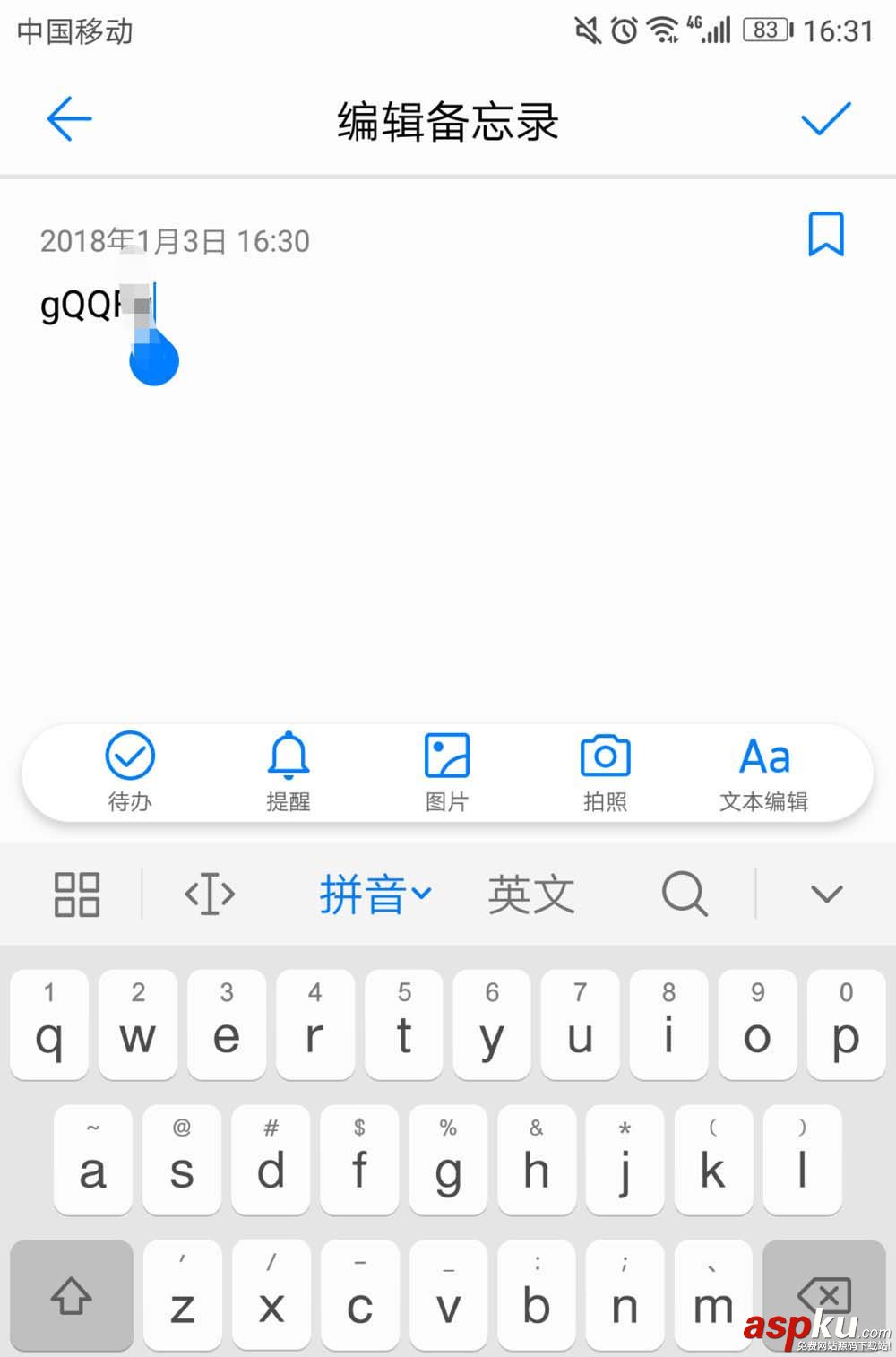
Task: Open the keyboard grid menu
Action: 77,894
